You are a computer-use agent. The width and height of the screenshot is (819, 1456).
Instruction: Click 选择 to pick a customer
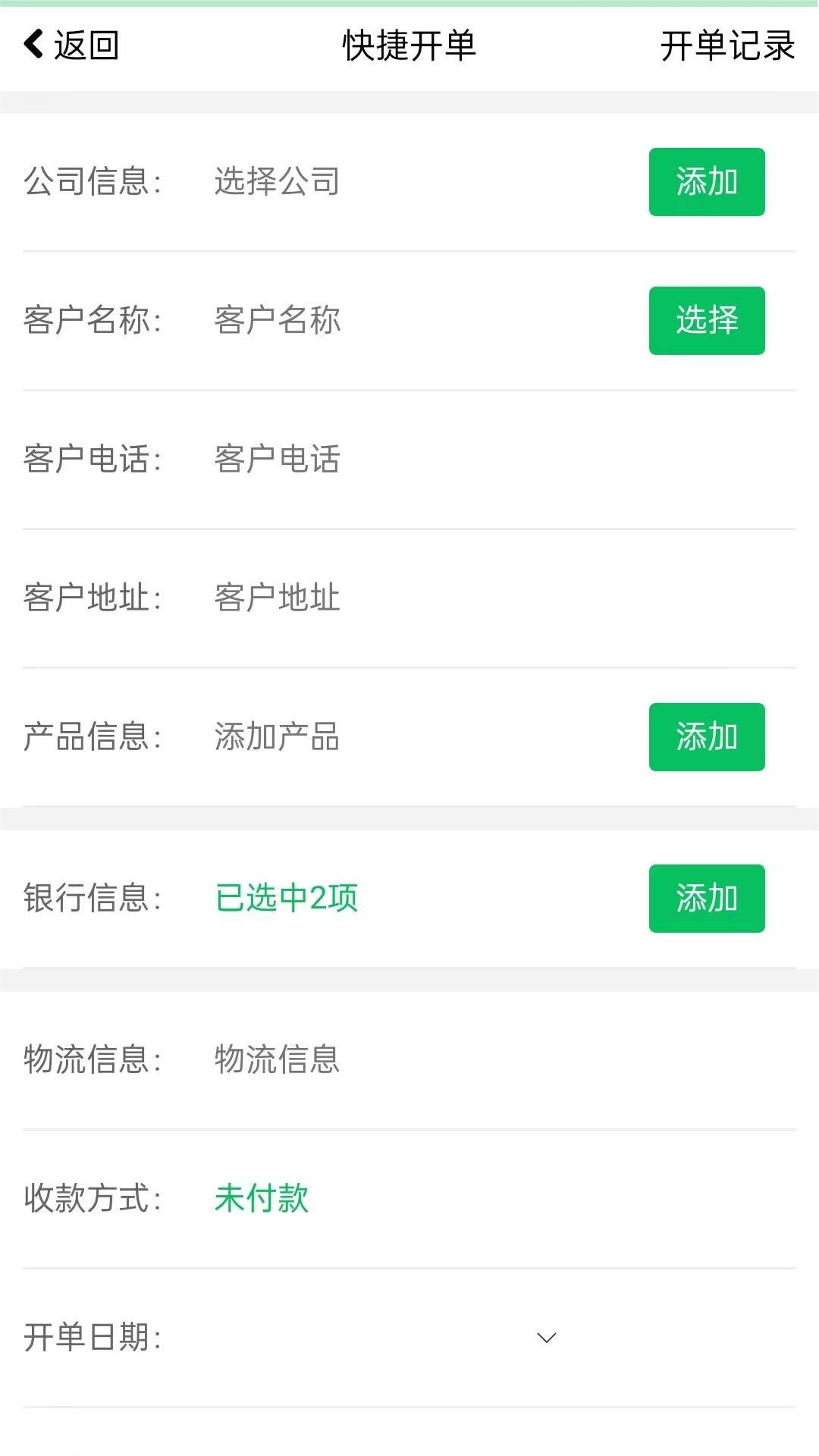[706, 320]
